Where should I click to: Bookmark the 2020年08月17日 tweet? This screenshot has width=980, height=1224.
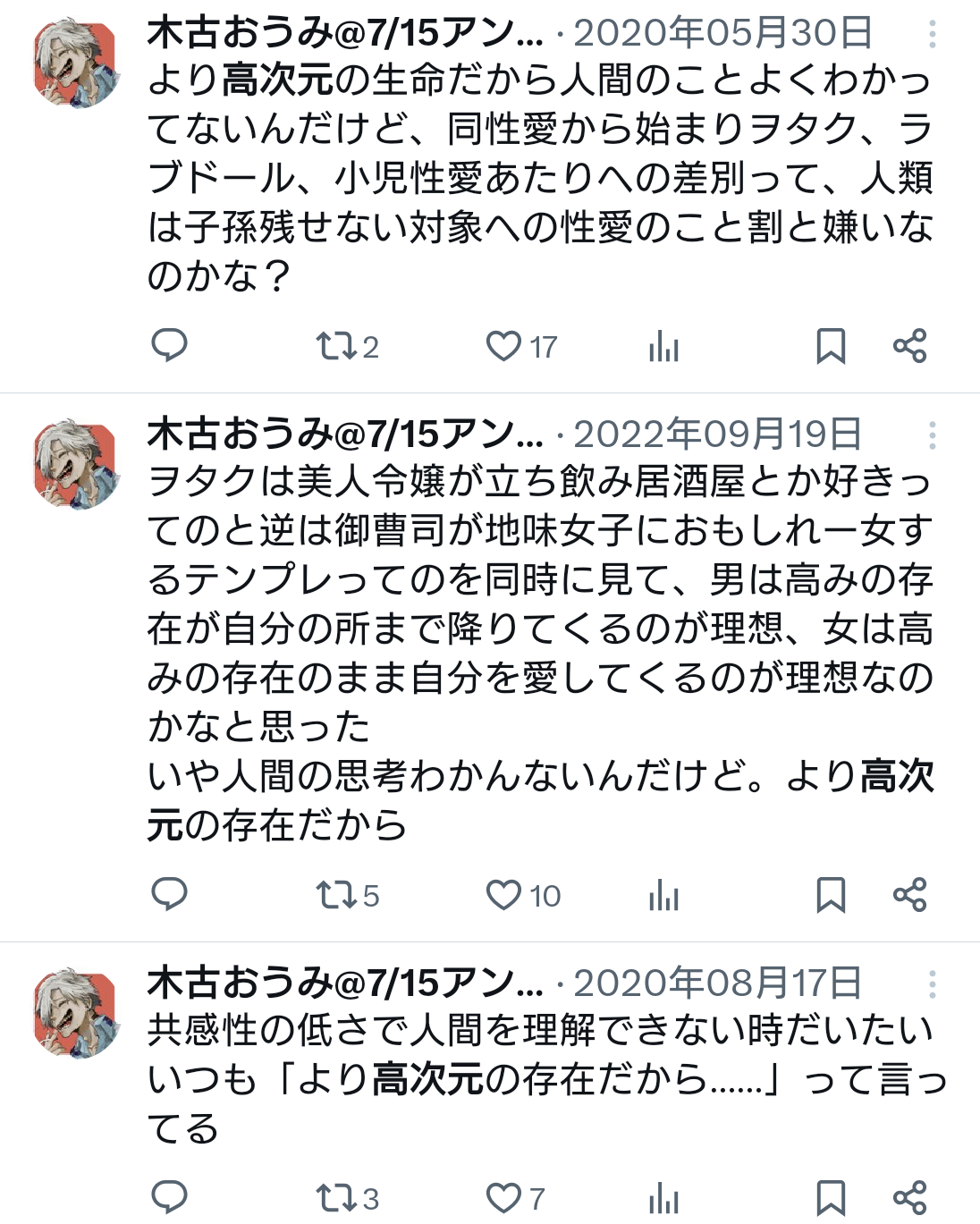tap(831, 1198)
